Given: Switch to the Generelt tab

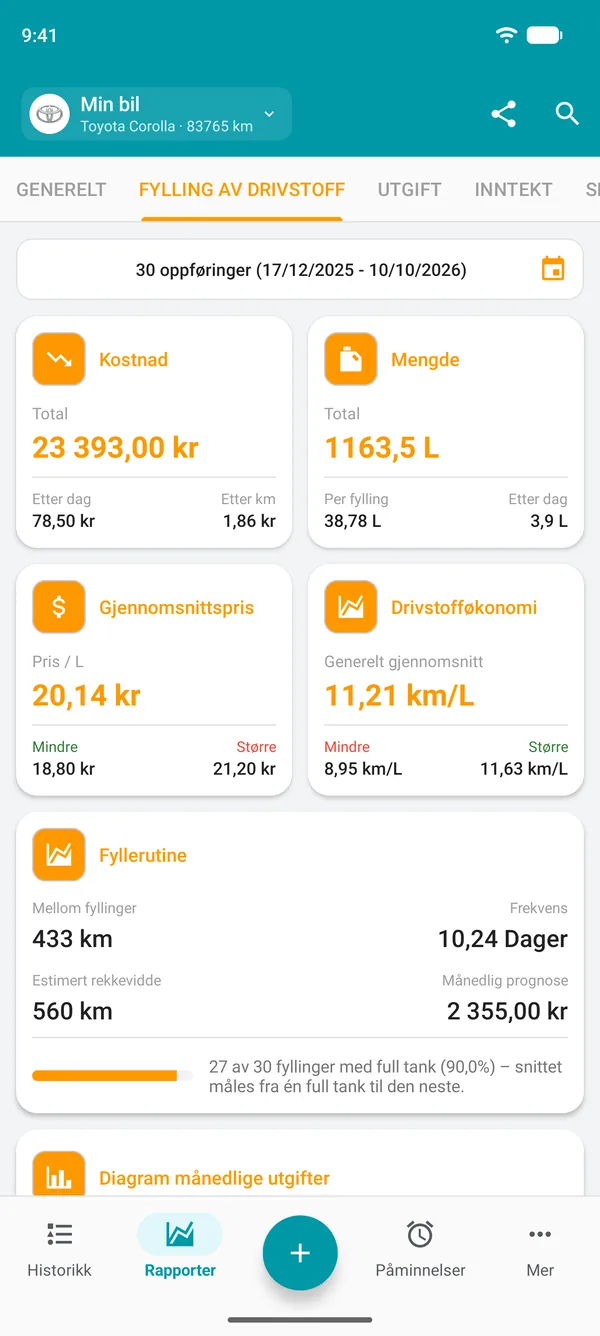Looking at the screenshot, I should click(61, 189).
